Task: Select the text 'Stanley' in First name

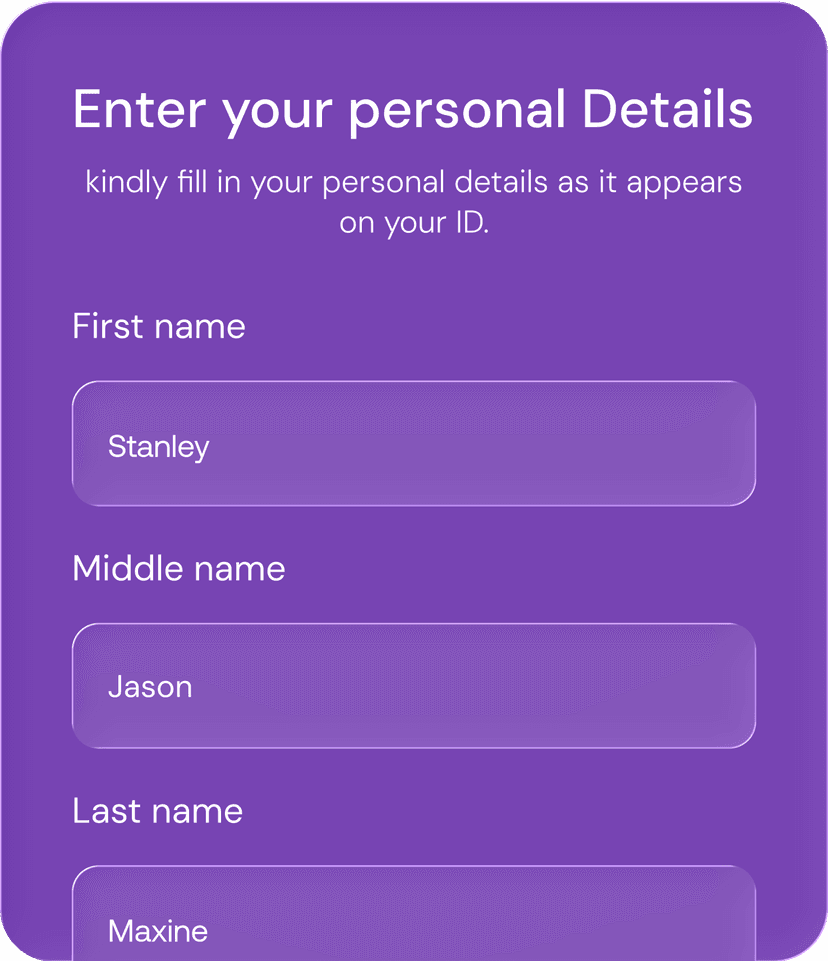Action: click(157, 447)
